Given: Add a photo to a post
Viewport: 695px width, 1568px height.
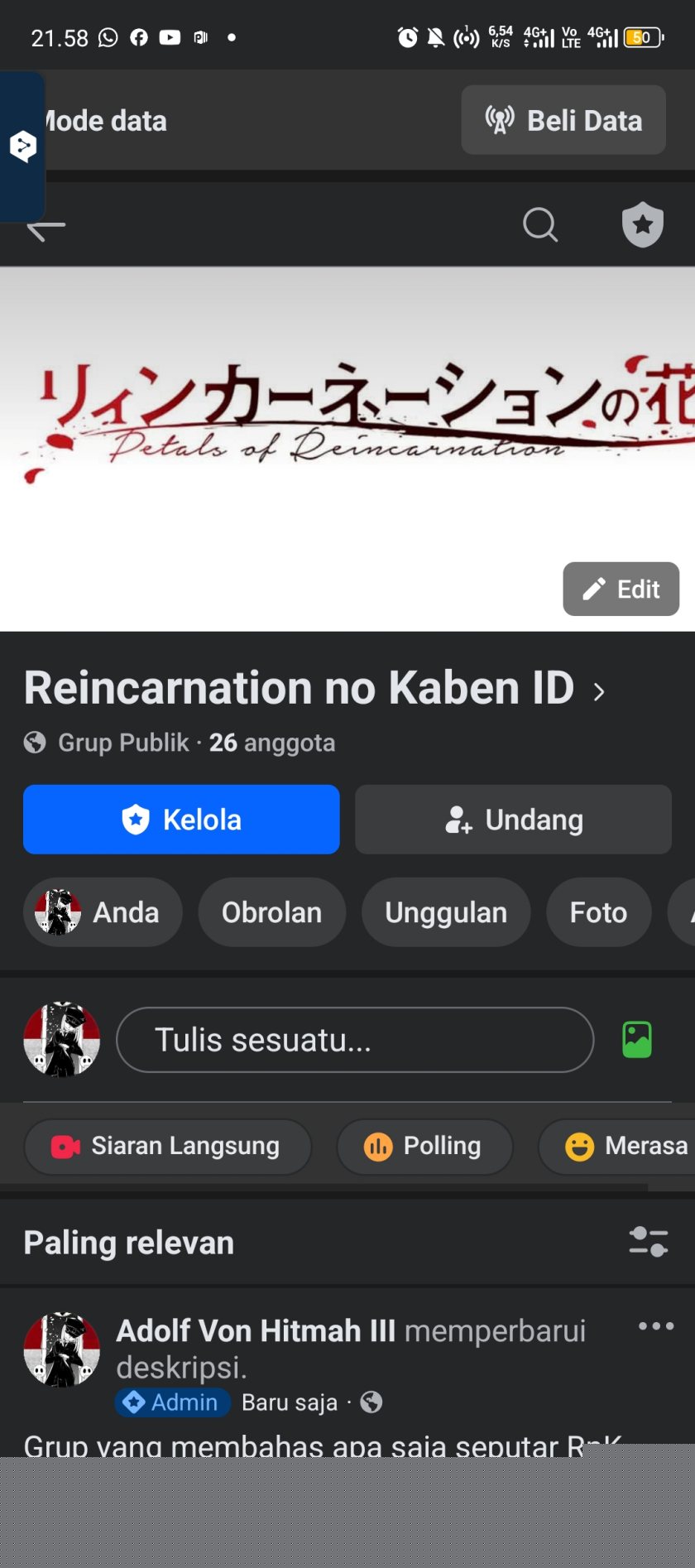Looking at the screenshot, I should (637, 1040).
